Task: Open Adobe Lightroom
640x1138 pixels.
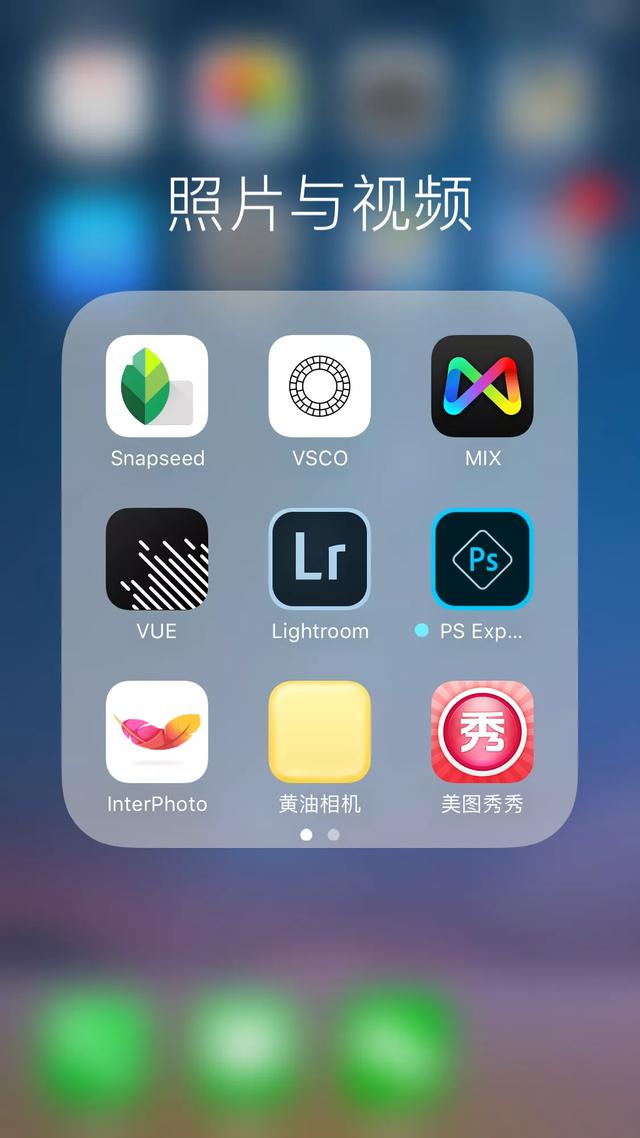Action: click(x=320, y=559)
